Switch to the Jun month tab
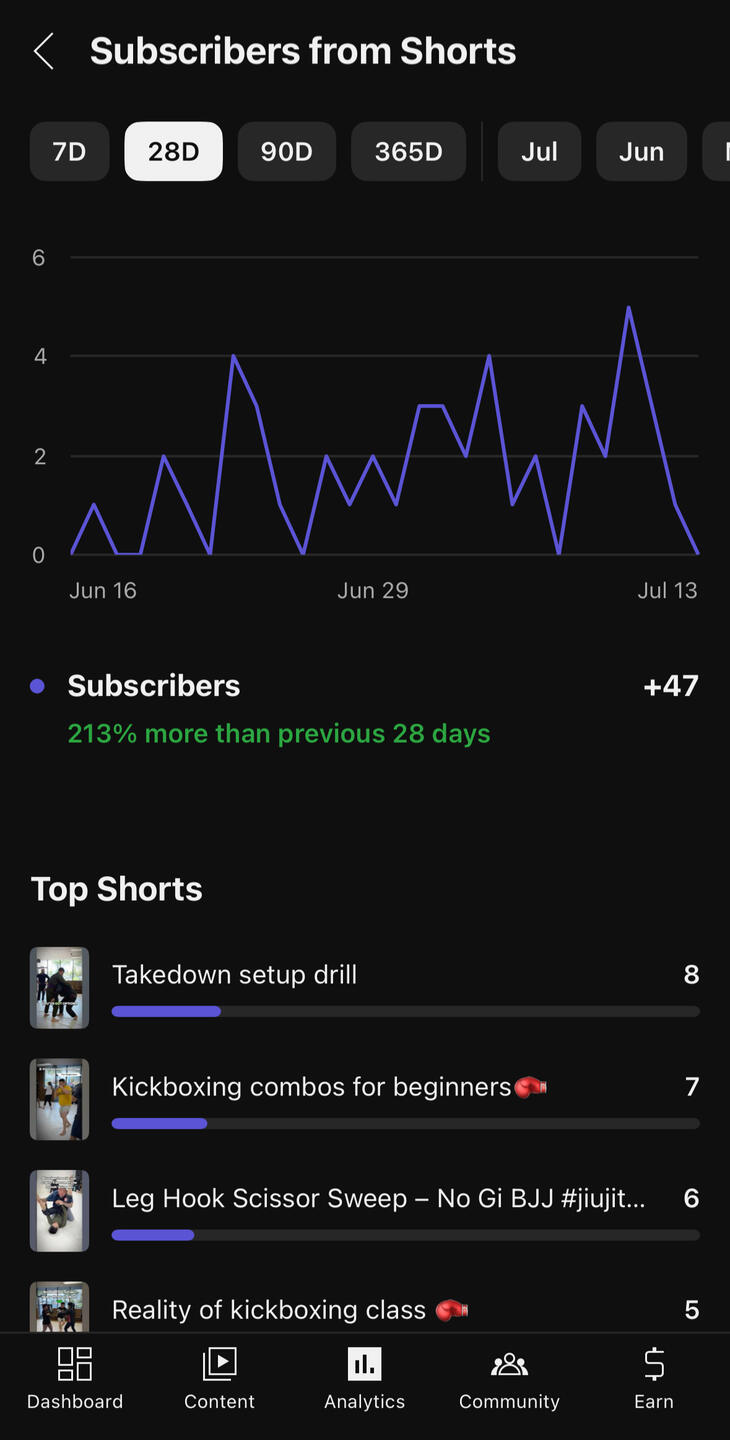Viewport: 730px width, 1440px height. (641, 151)
